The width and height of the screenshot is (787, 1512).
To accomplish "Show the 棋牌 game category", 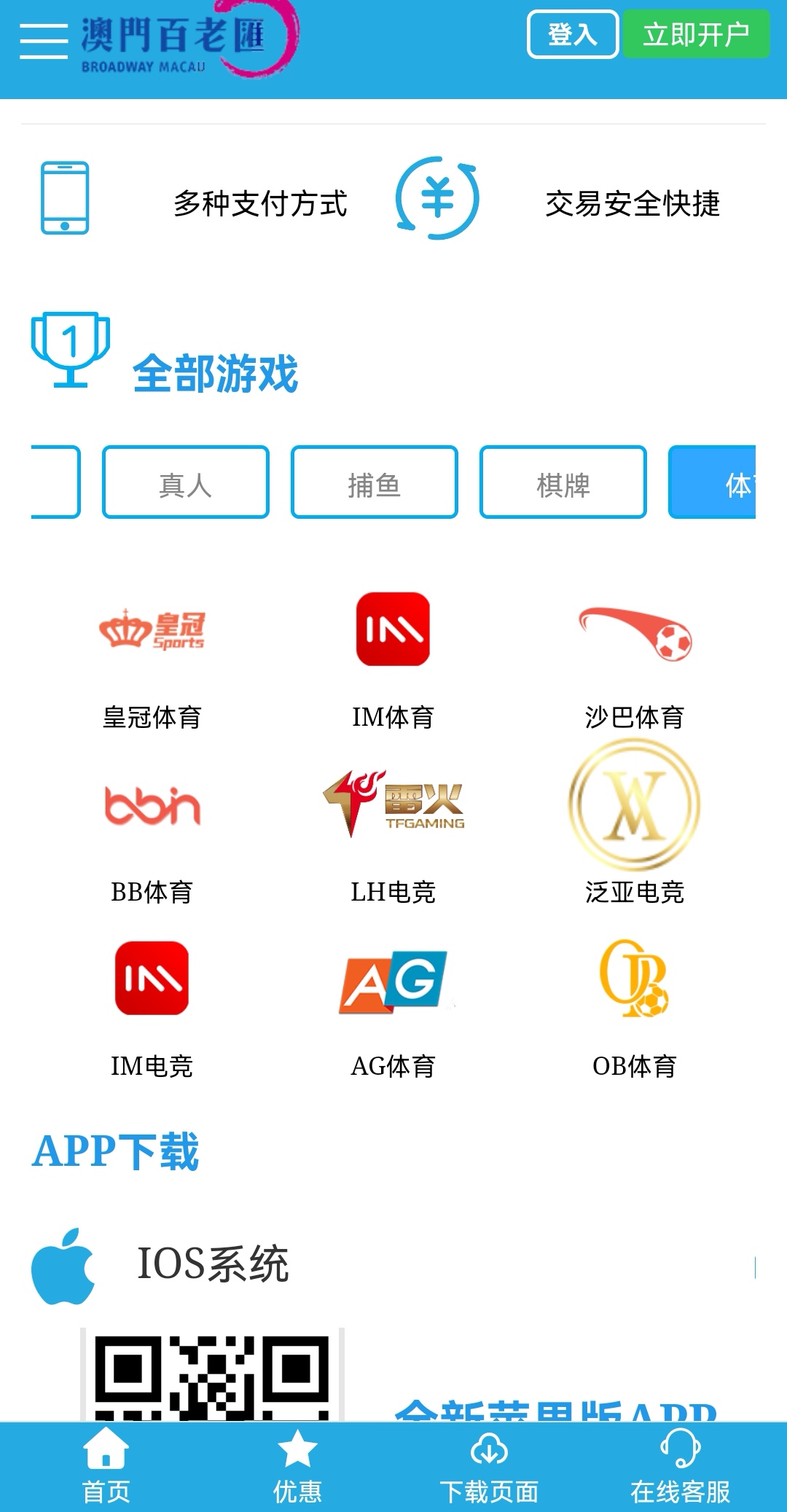I will coord(563,482).
